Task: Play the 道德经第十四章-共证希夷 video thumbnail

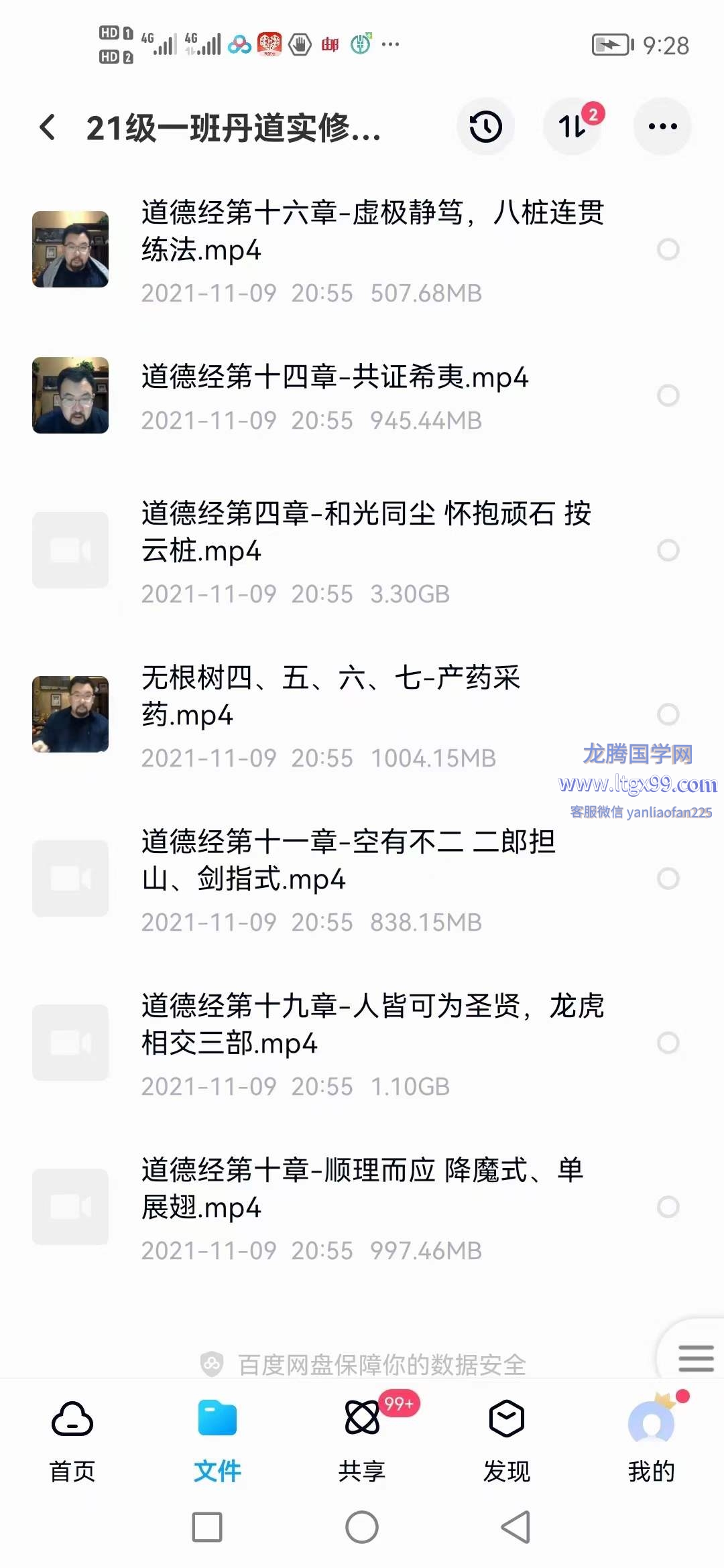Action: 70,395
